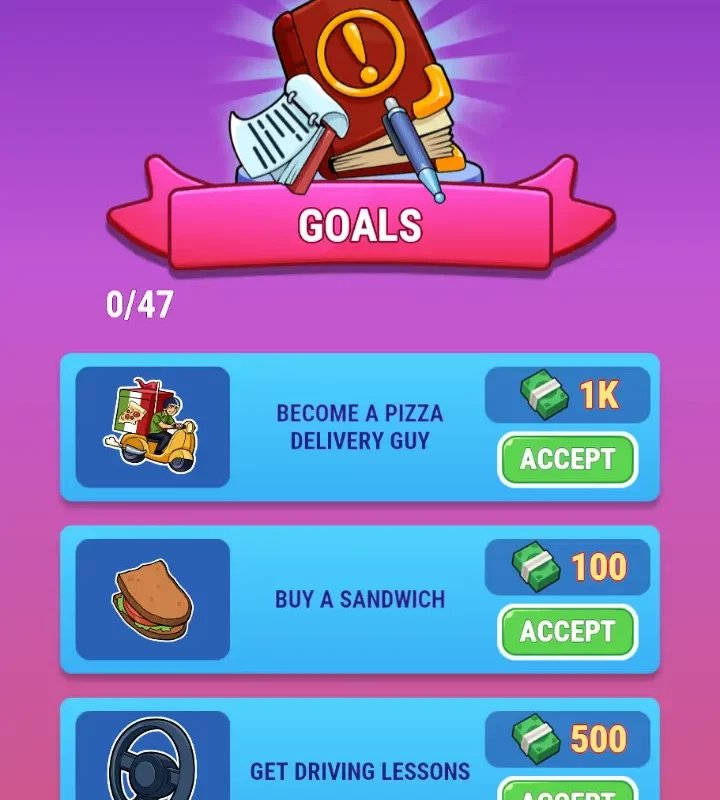Accept the pizza delivery guy goal
This screenshot has height=800, width=720.
567,460
